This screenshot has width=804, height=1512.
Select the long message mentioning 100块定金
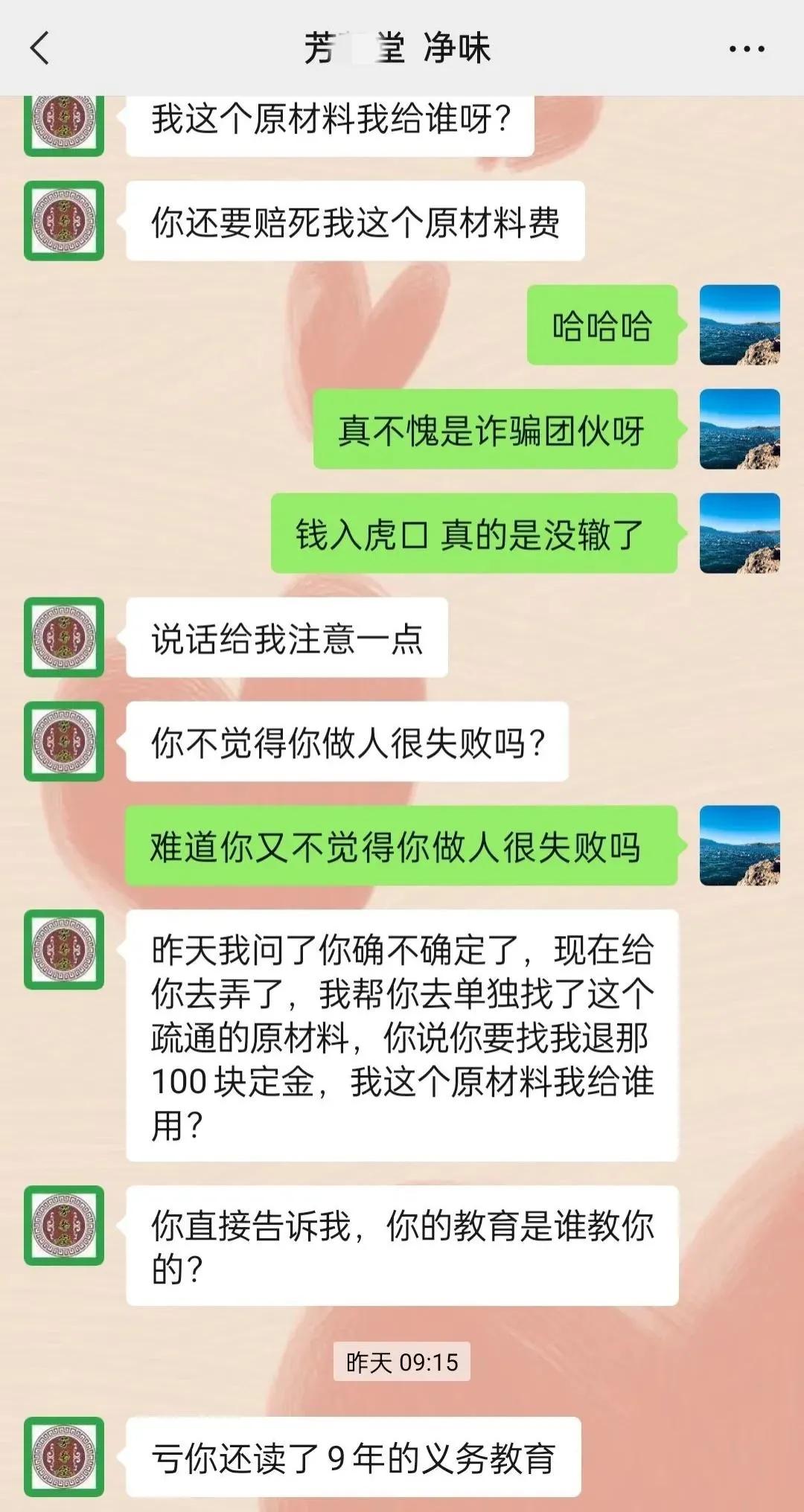click(406, 1034)
